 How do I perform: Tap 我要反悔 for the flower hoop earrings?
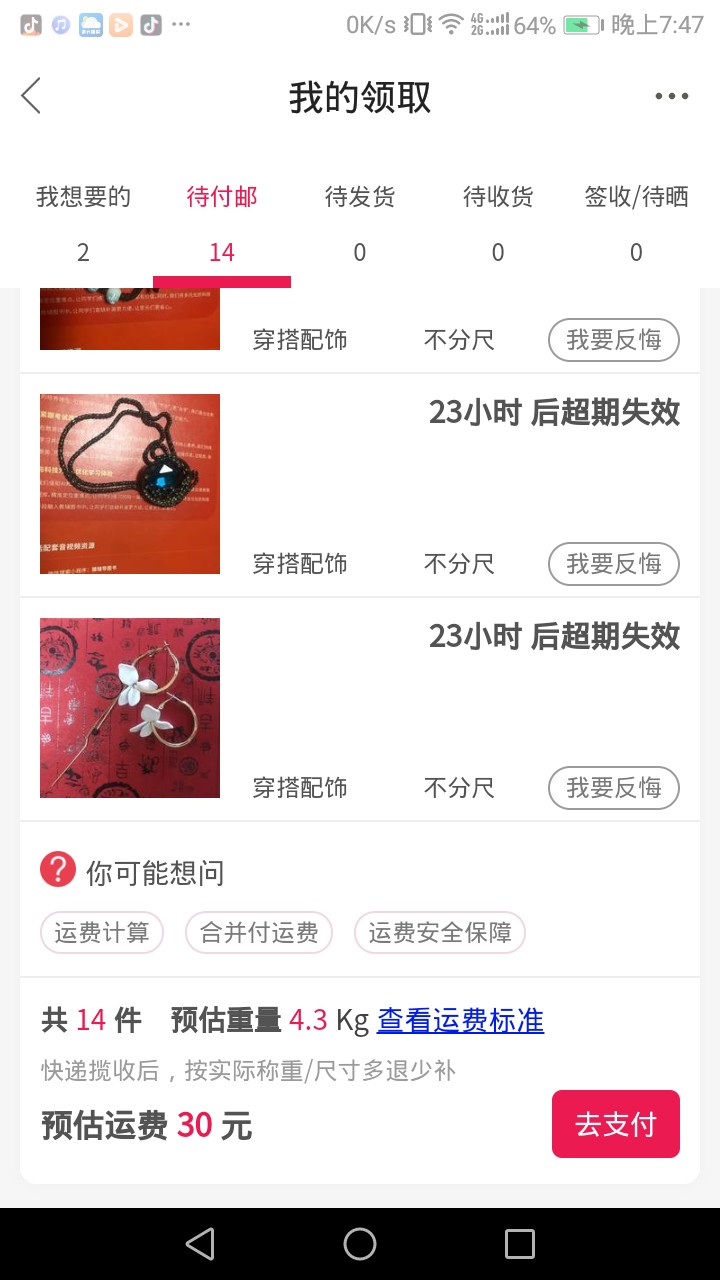click(x=613, y=788)
